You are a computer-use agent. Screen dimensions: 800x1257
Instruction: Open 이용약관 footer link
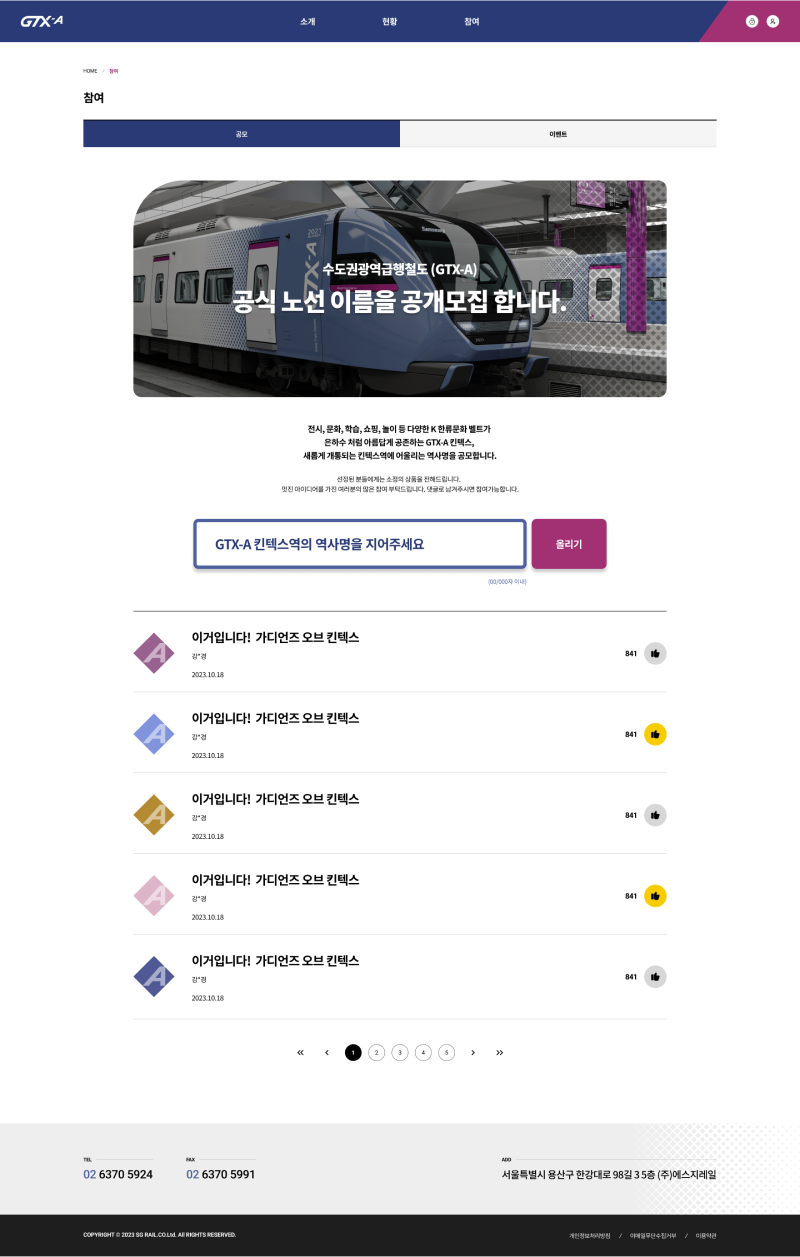click(x=706, y=1235)
